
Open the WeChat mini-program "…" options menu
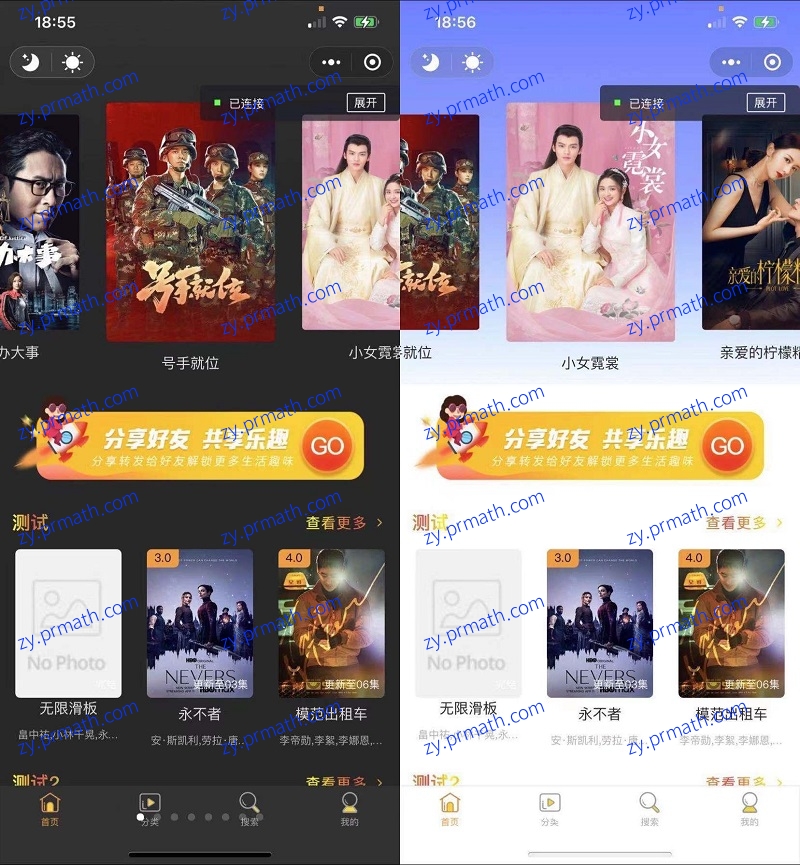[x=331, y=62]
